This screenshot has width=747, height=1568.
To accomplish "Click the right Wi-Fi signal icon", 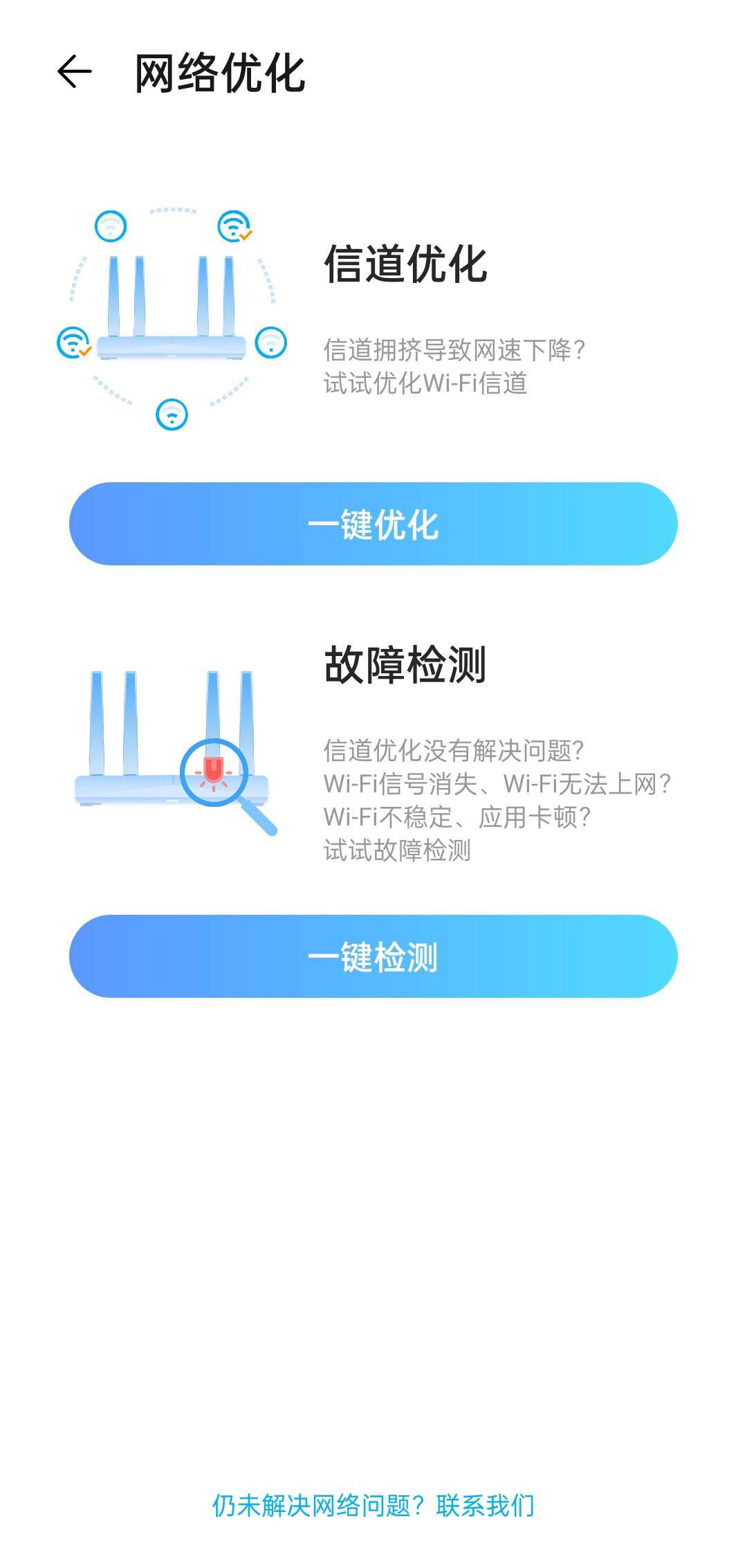I will tap(271, 340).
